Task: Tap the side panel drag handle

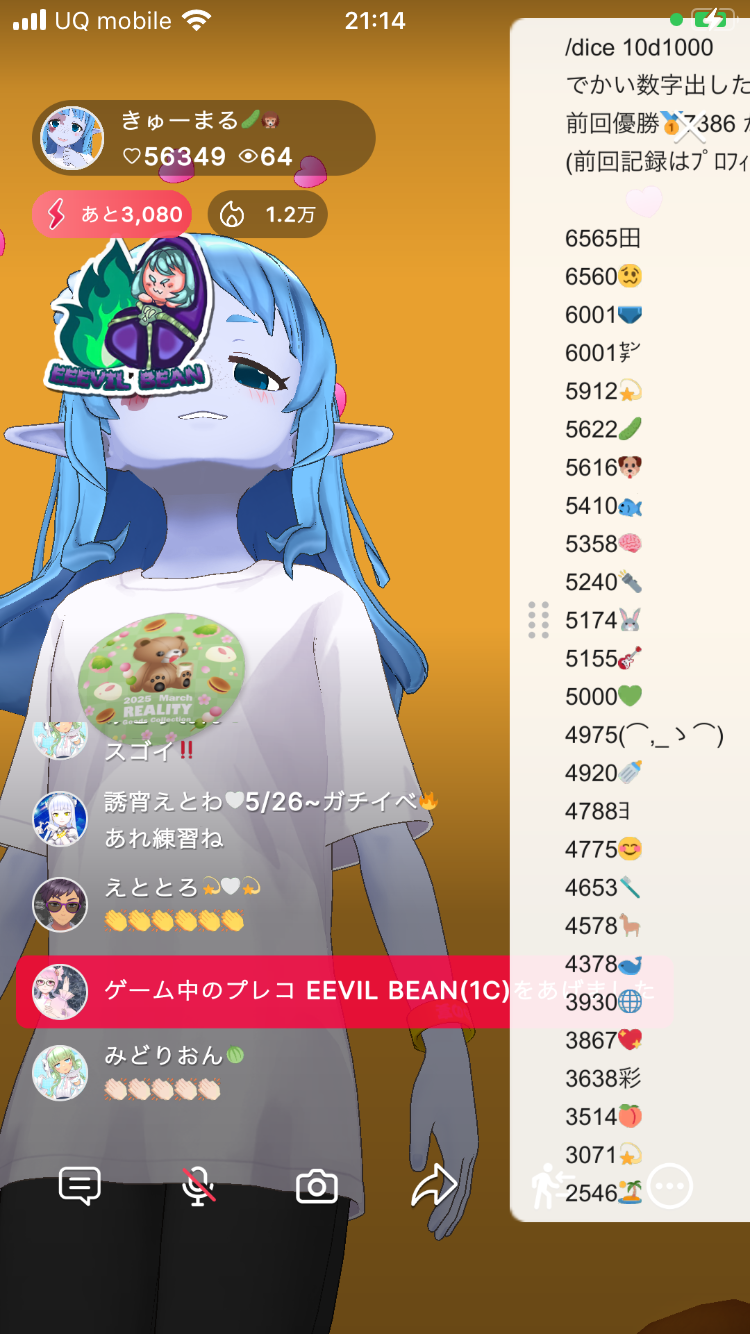Action: click(x=538, y=620)
